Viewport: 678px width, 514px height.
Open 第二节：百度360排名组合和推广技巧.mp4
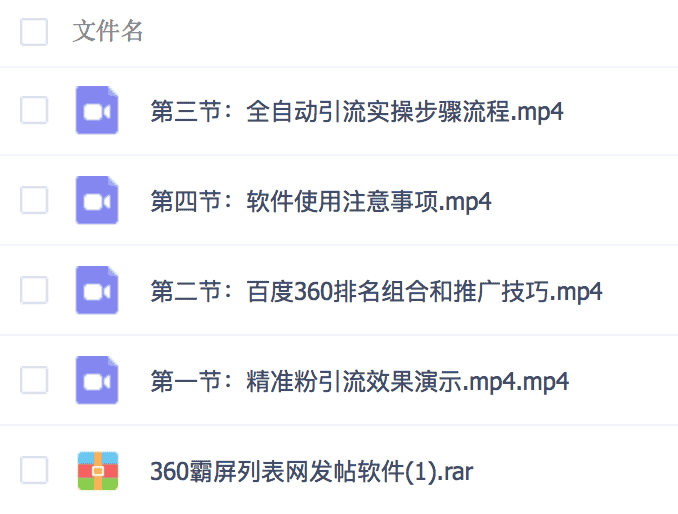[x=376, y=291]
